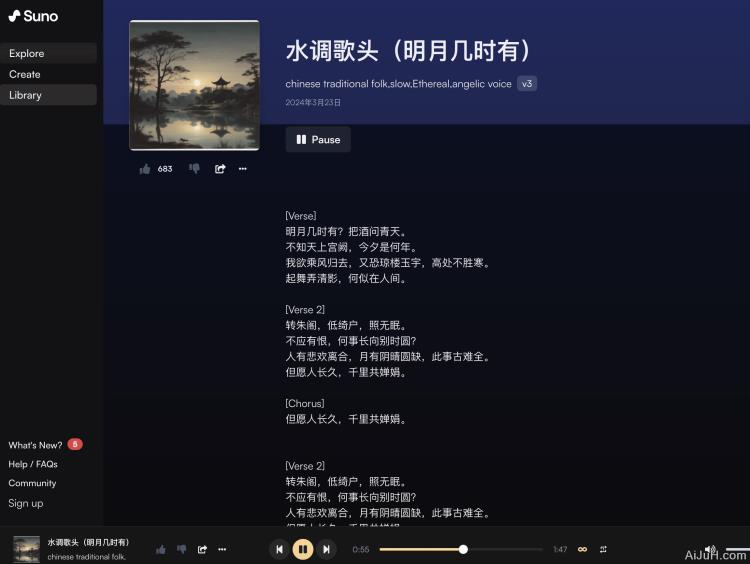Pause playback from the bottom player bar

pyautogui.click(x=303, y=549)
